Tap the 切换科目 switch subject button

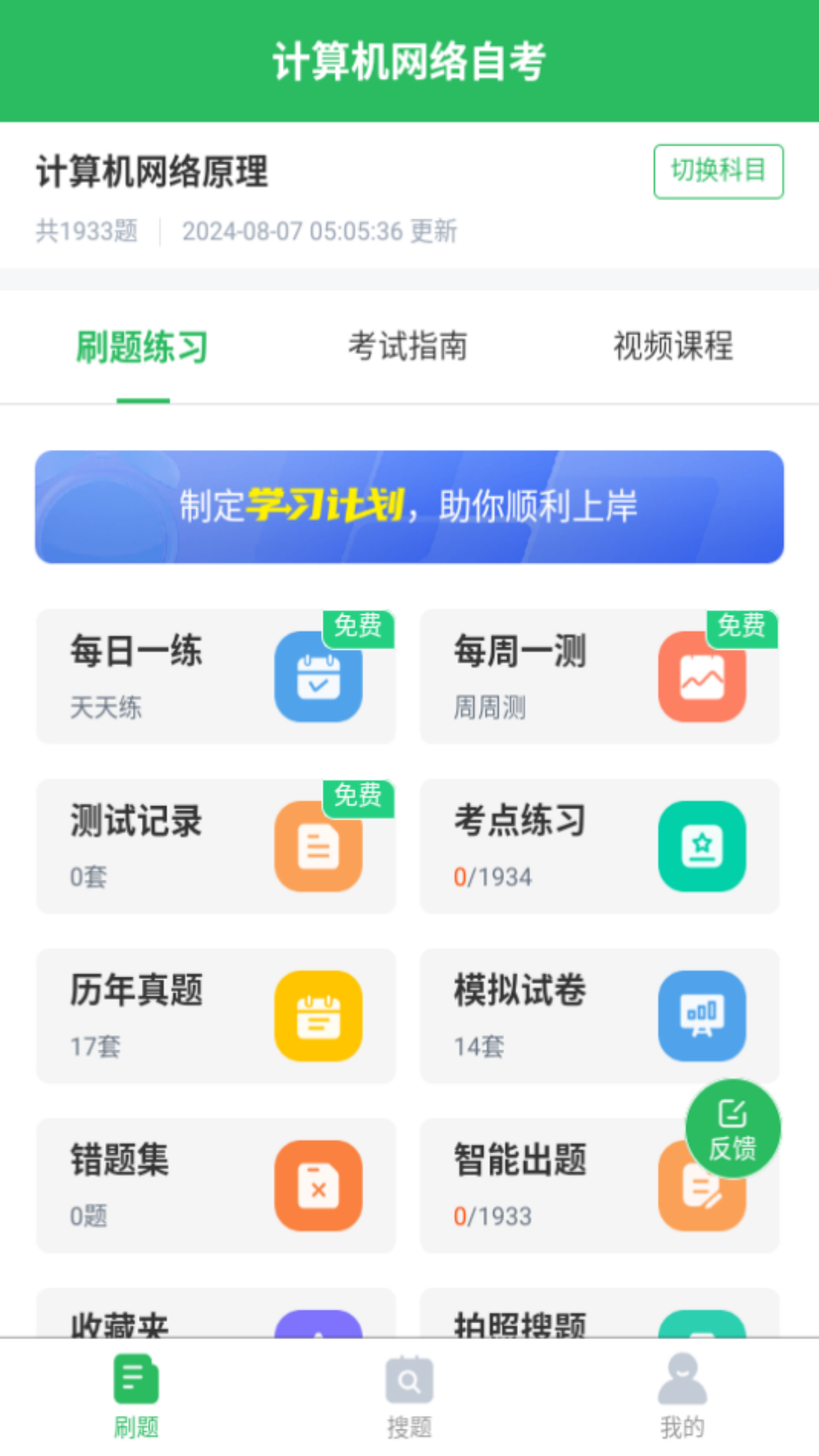[x=718, y=171]
